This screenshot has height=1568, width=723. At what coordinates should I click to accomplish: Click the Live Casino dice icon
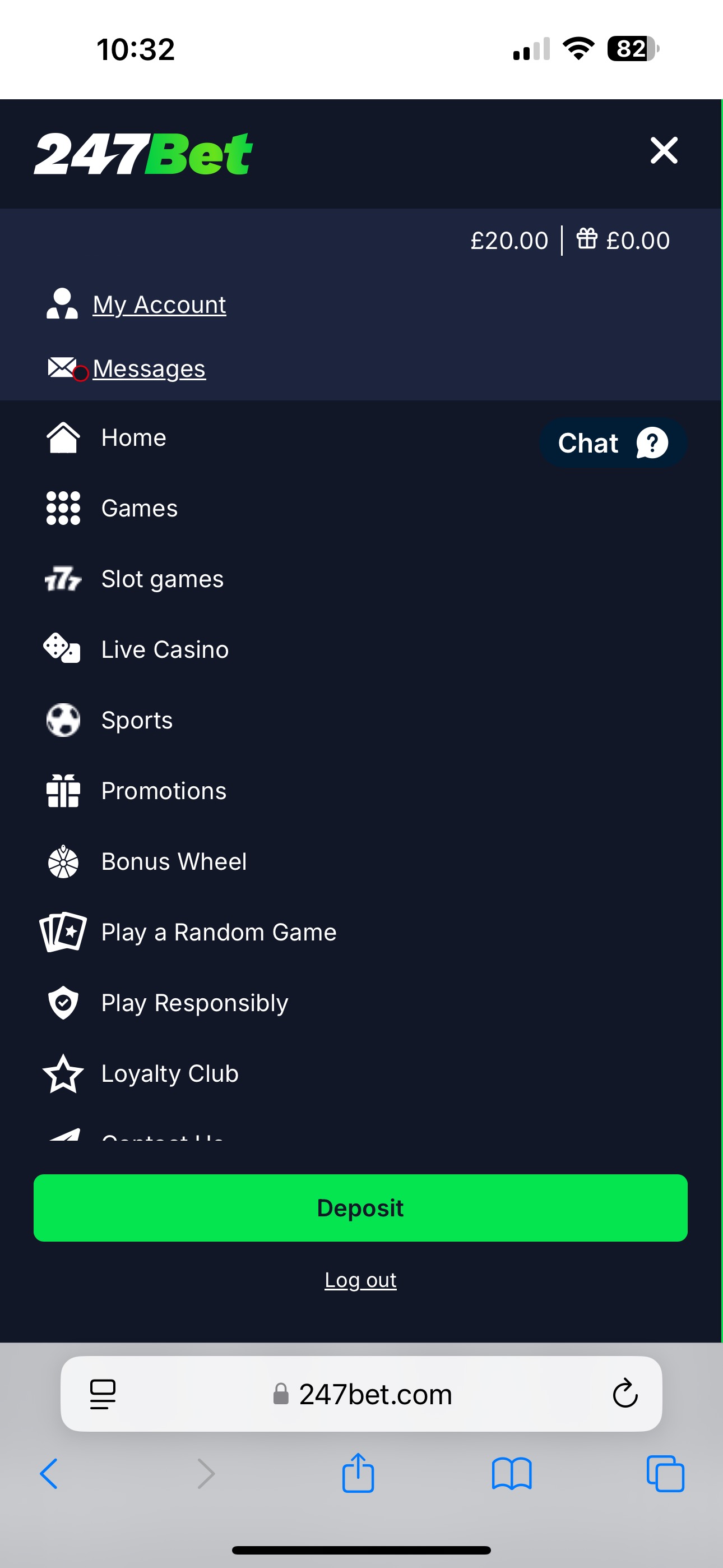click(62, 649)
